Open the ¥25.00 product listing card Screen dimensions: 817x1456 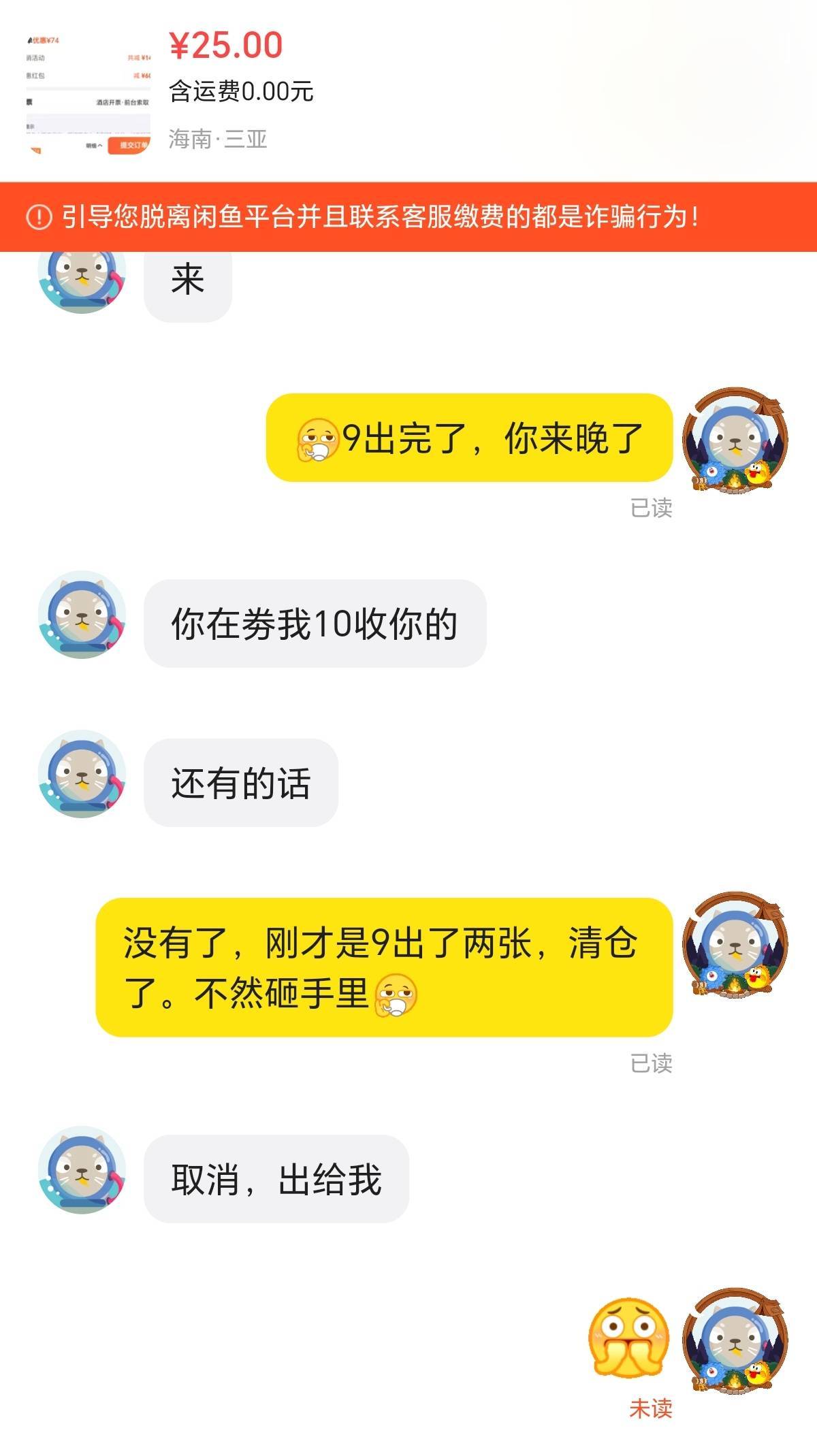pos(408,91)
